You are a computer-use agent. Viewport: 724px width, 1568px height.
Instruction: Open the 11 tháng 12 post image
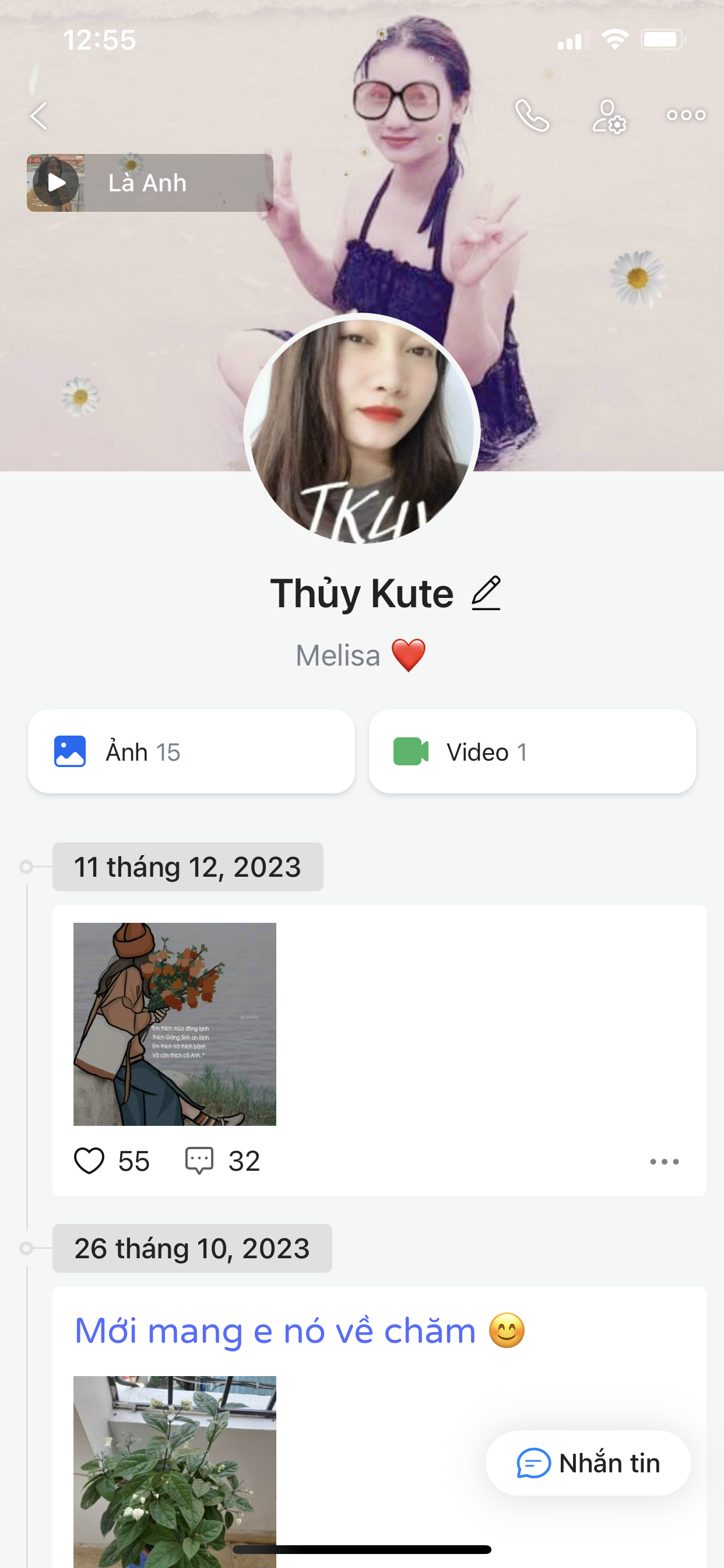pyautogui.click(x=175, y=1024)
